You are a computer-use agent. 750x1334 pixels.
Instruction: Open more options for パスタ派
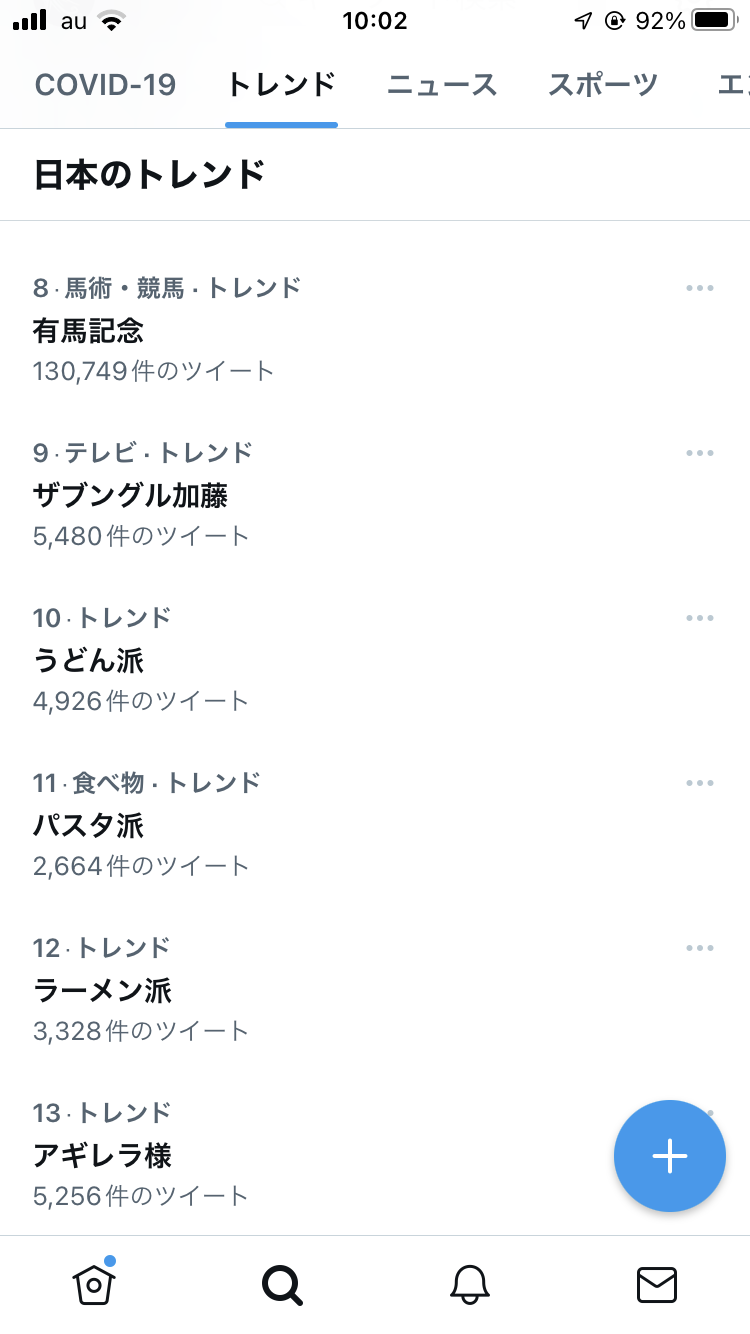pyautogui.click(x=700, y=783)
